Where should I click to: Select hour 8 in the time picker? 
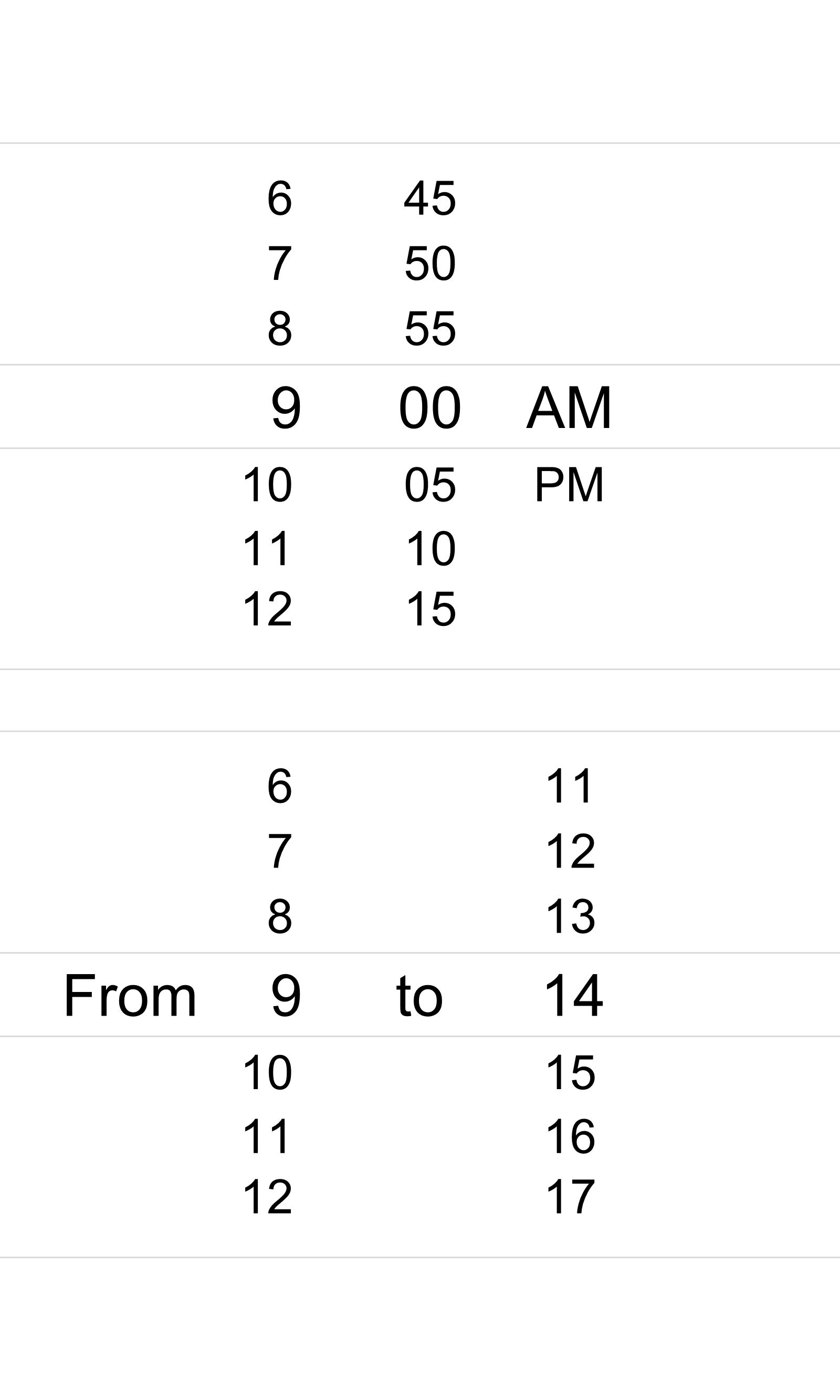coord(280,328)
